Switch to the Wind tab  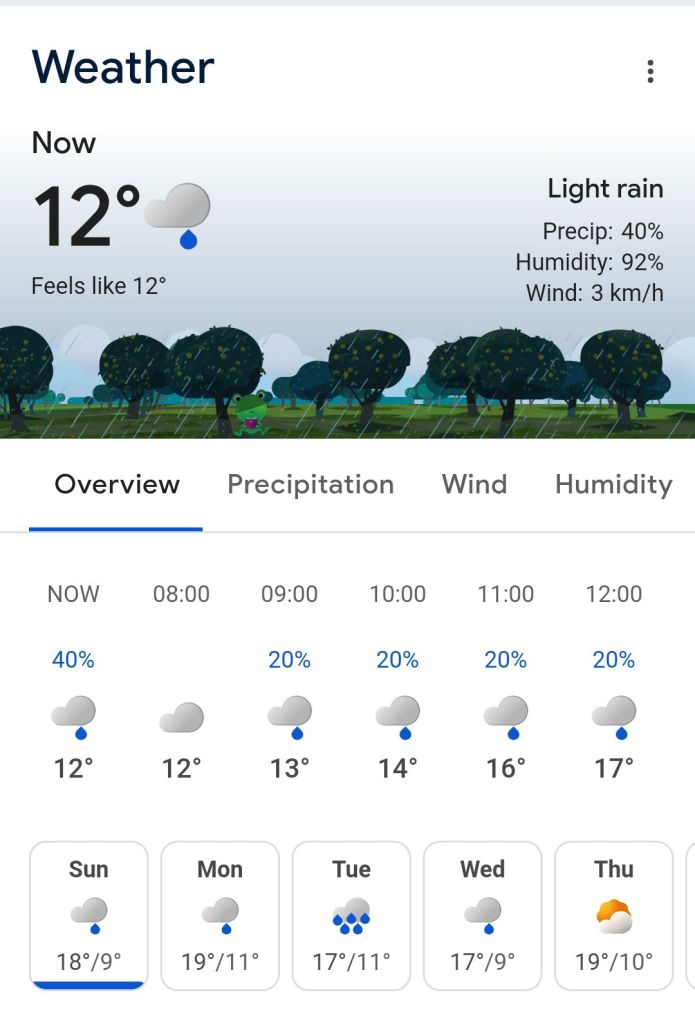click(474, 485)
